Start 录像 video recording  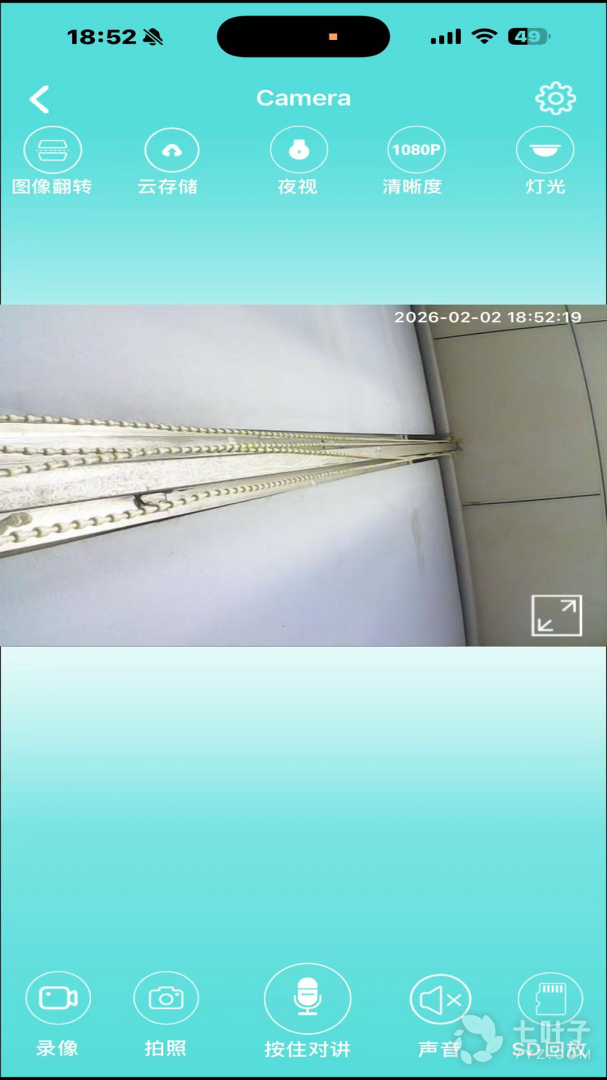(58, 998)
